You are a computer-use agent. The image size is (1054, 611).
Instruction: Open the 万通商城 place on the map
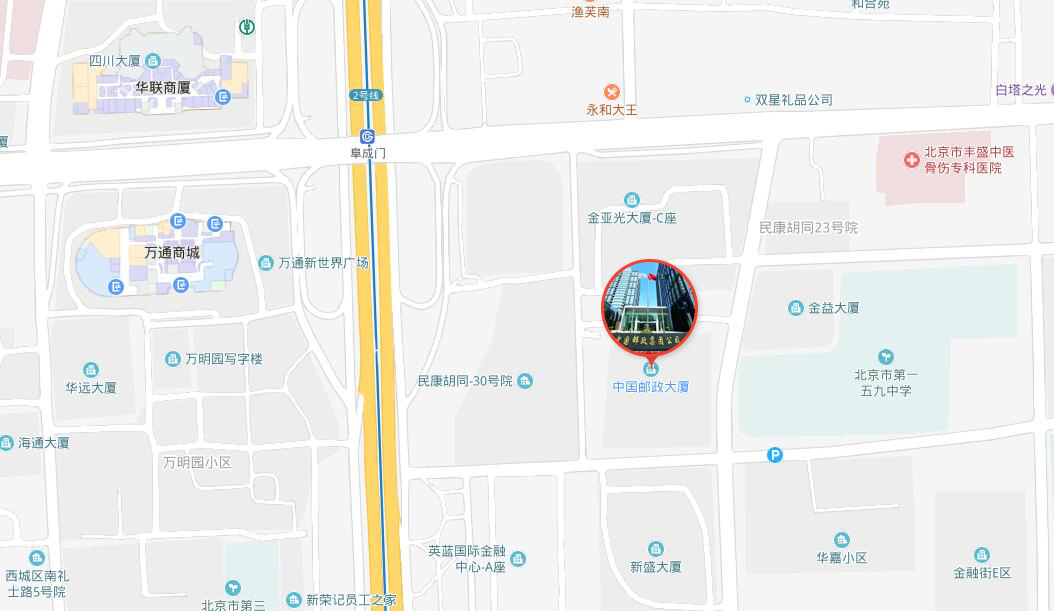[x=172, y=253]
